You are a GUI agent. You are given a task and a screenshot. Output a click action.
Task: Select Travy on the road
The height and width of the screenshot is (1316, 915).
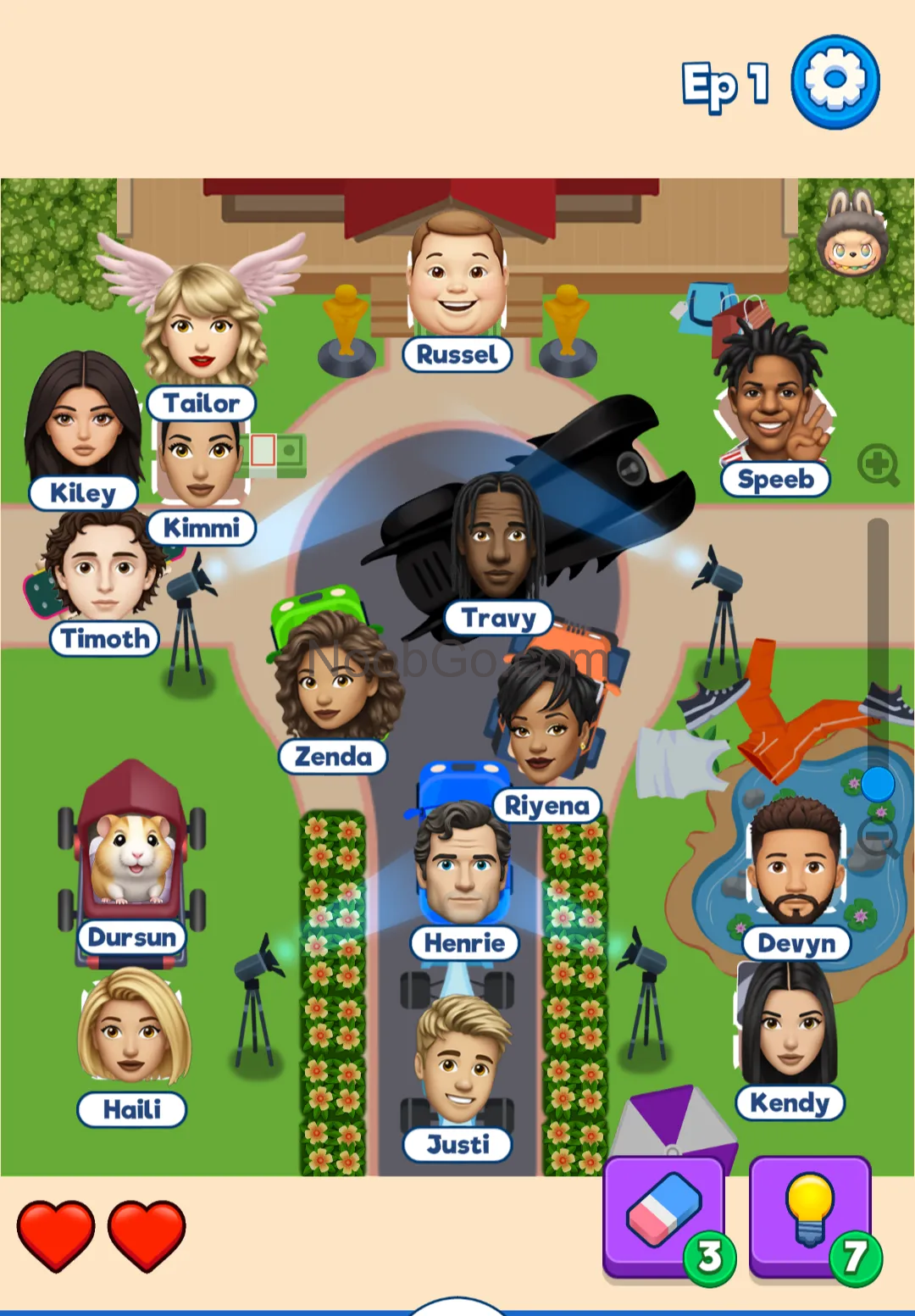coord(497,542)
